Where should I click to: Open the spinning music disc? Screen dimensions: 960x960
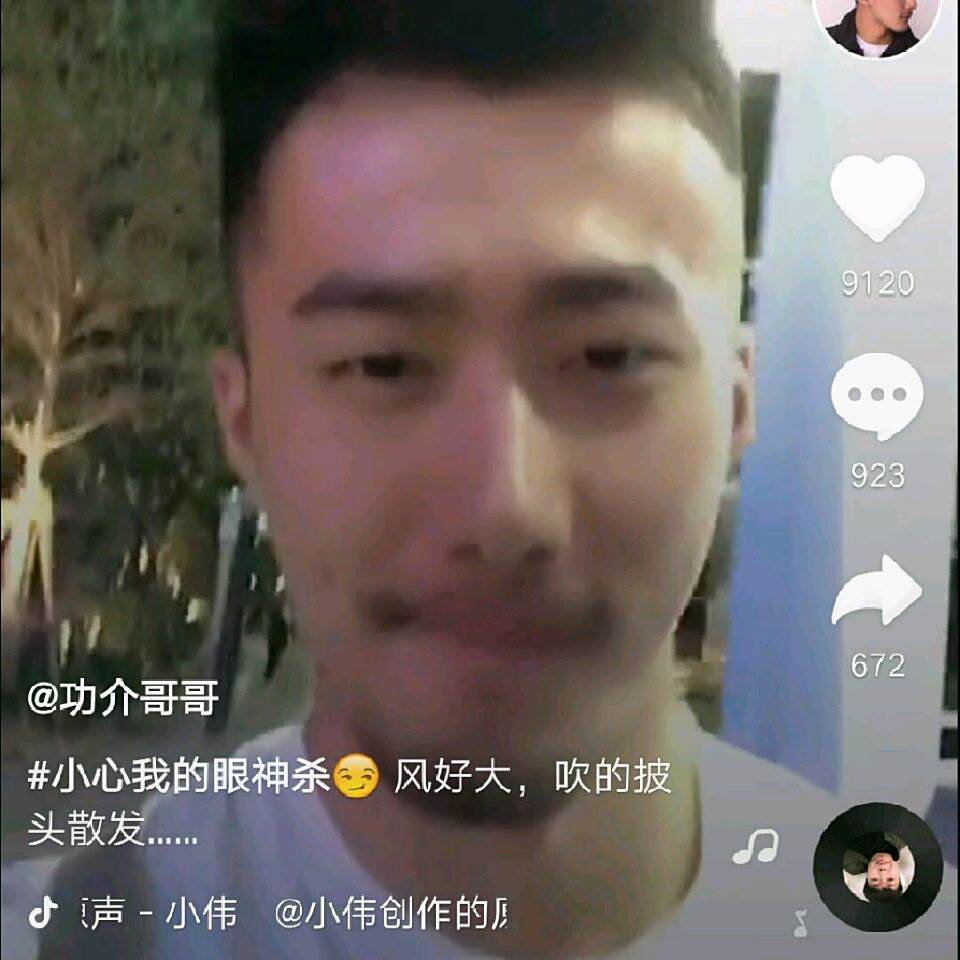coord(878,867)
